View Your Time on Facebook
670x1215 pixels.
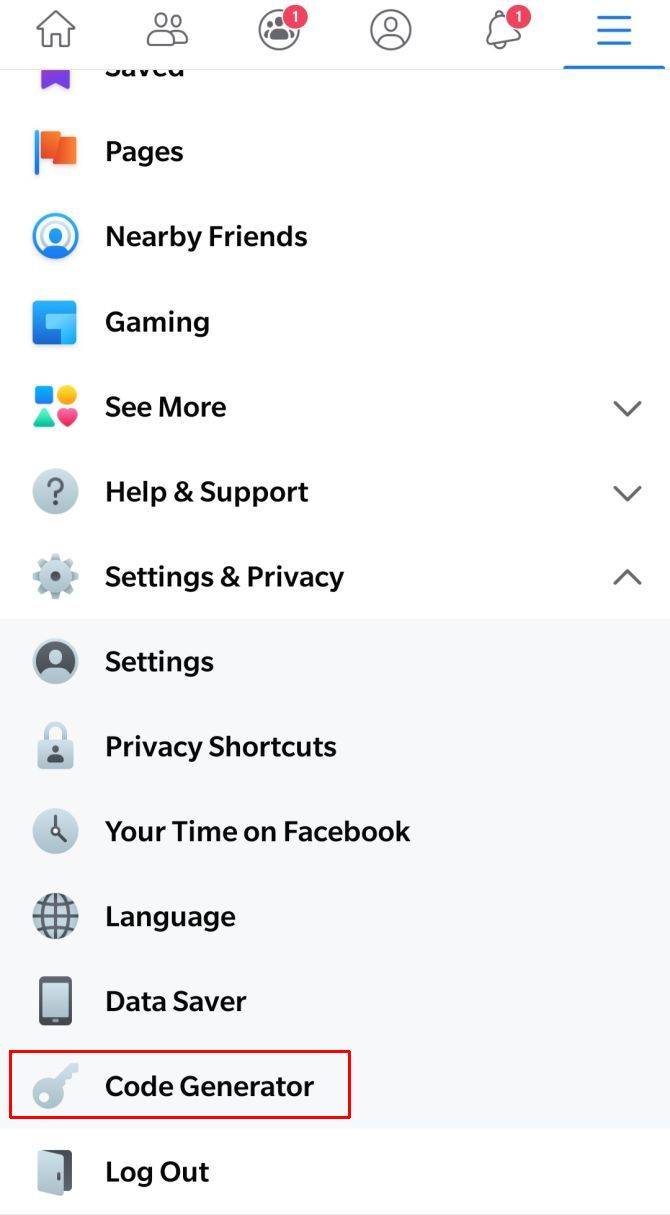(x=257, y=832)
